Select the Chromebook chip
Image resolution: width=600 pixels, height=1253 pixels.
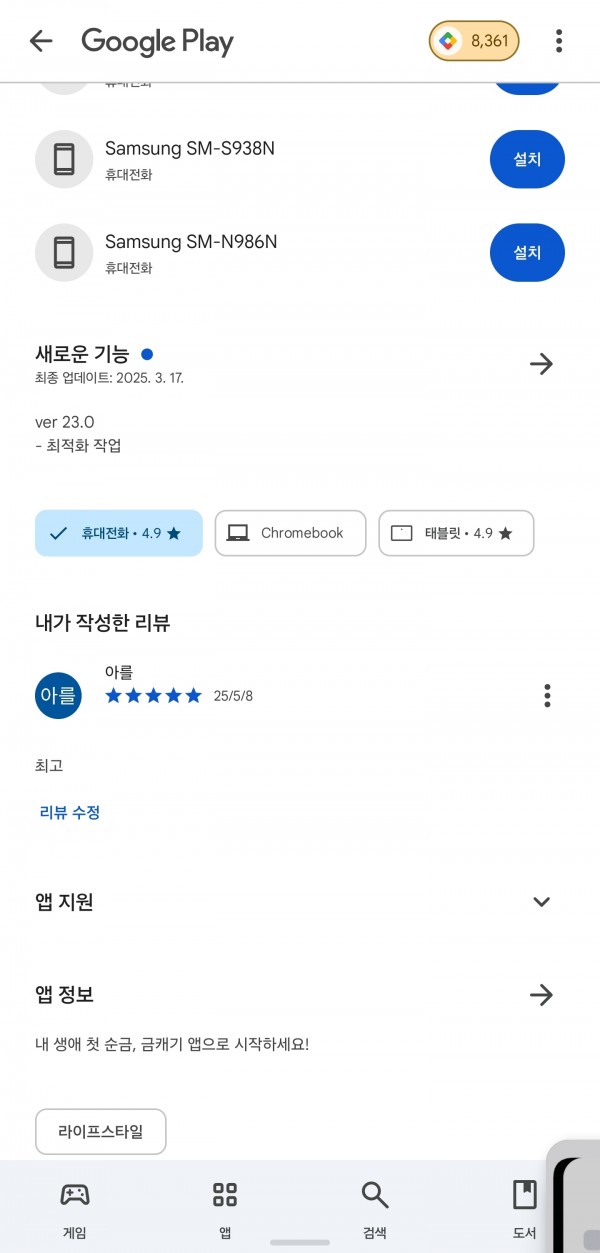pos(291,533)
